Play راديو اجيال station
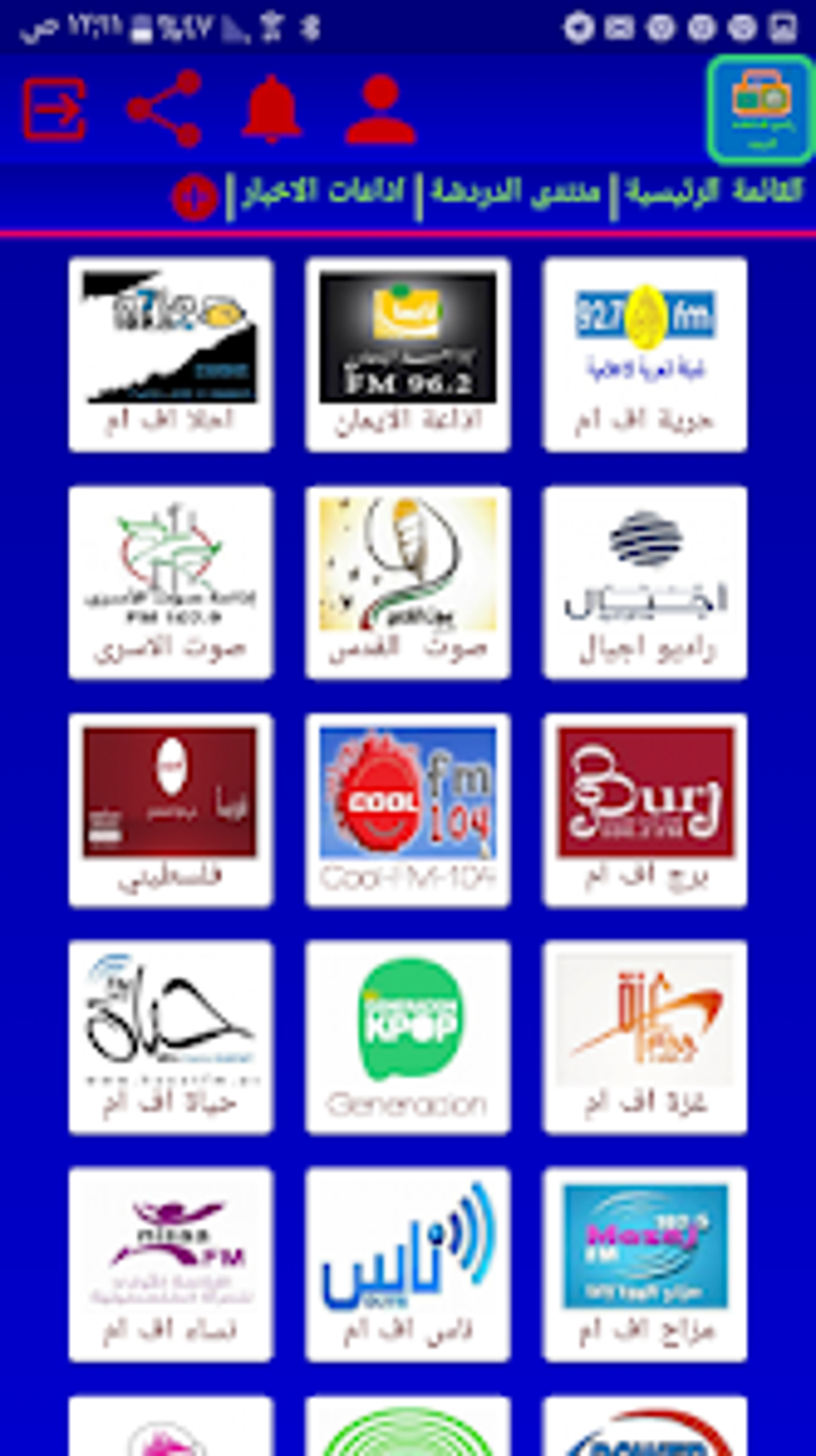 (645, 582)
